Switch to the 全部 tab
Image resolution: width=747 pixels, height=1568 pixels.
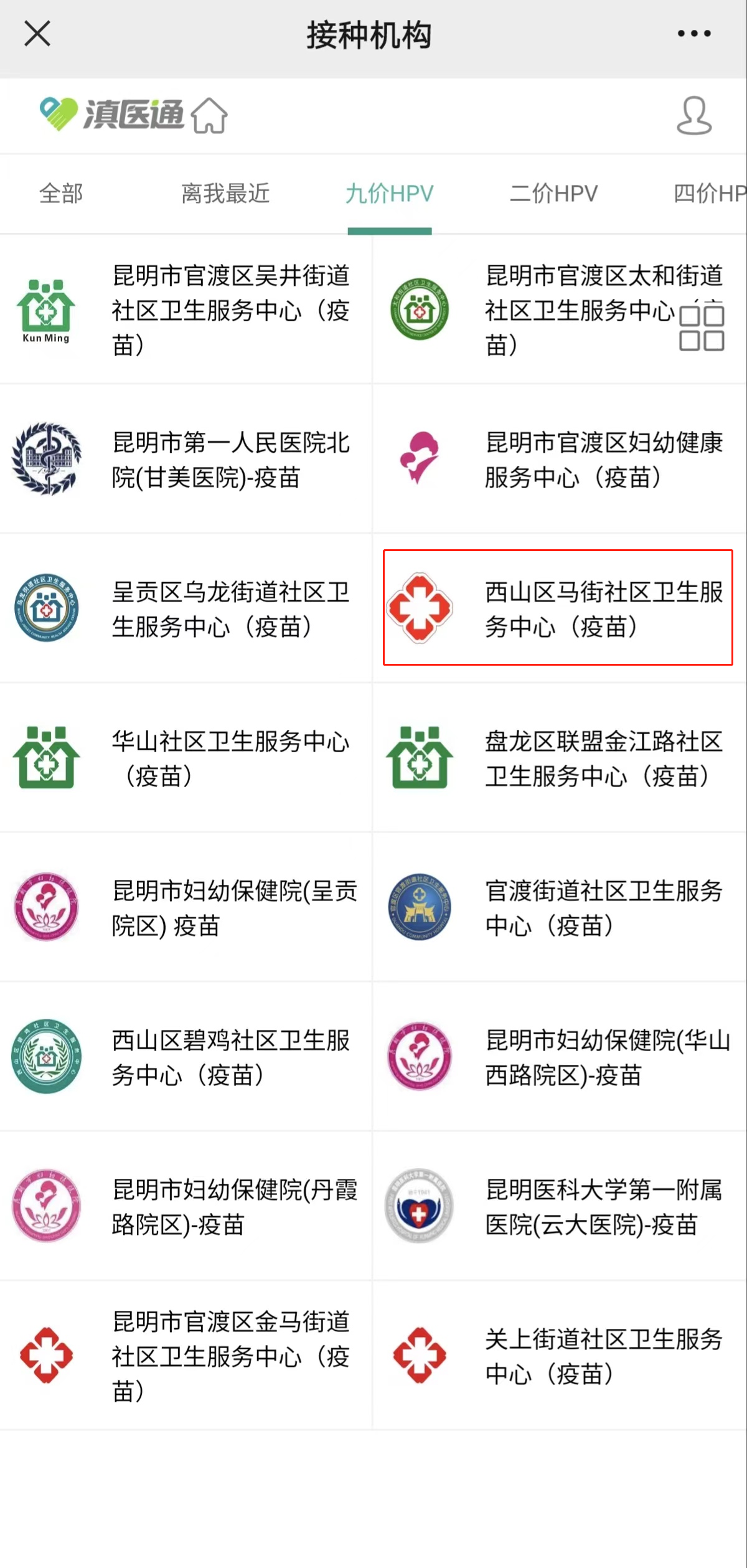pos(61,194)
